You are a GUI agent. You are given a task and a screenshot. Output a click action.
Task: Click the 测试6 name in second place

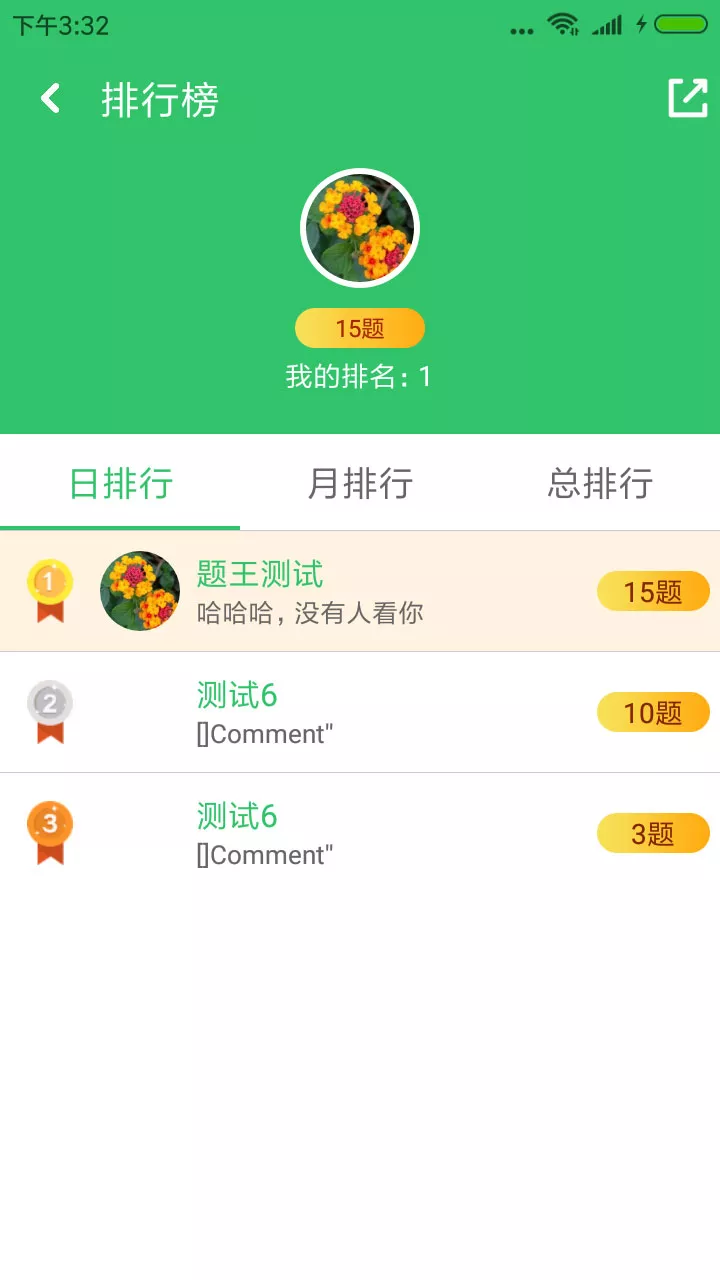[237, 695]
